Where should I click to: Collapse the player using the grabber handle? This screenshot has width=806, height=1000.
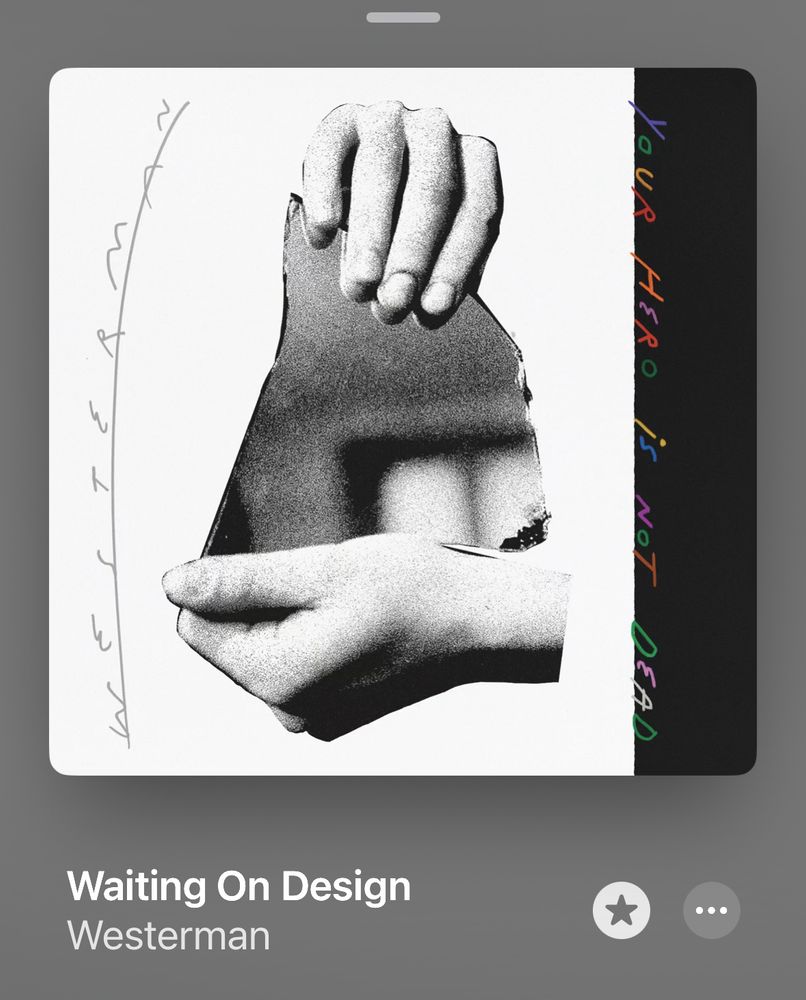[x=402, y=16]
